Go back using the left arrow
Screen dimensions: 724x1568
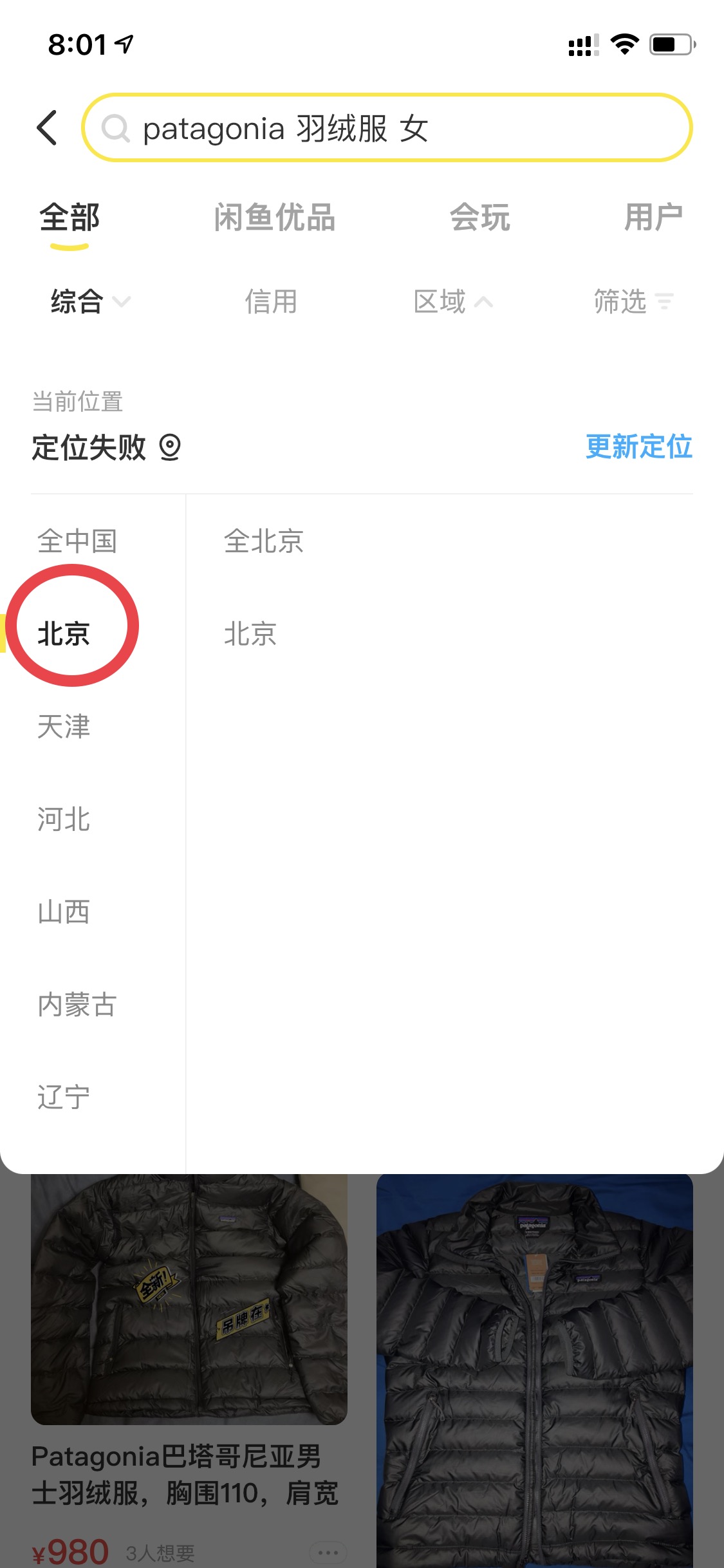pos(47,127)
